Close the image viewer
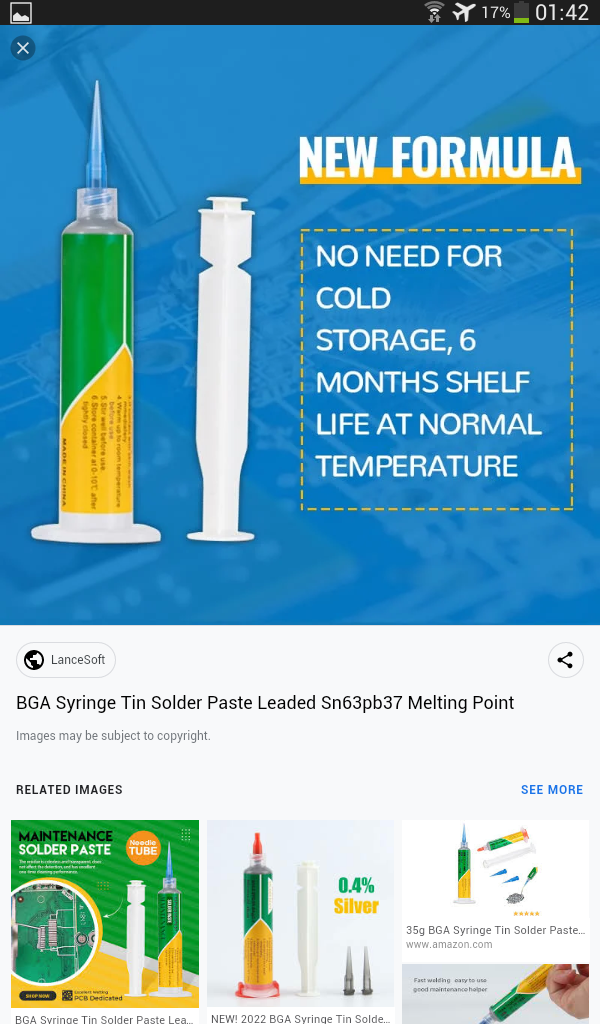 [x=23, y=47]
